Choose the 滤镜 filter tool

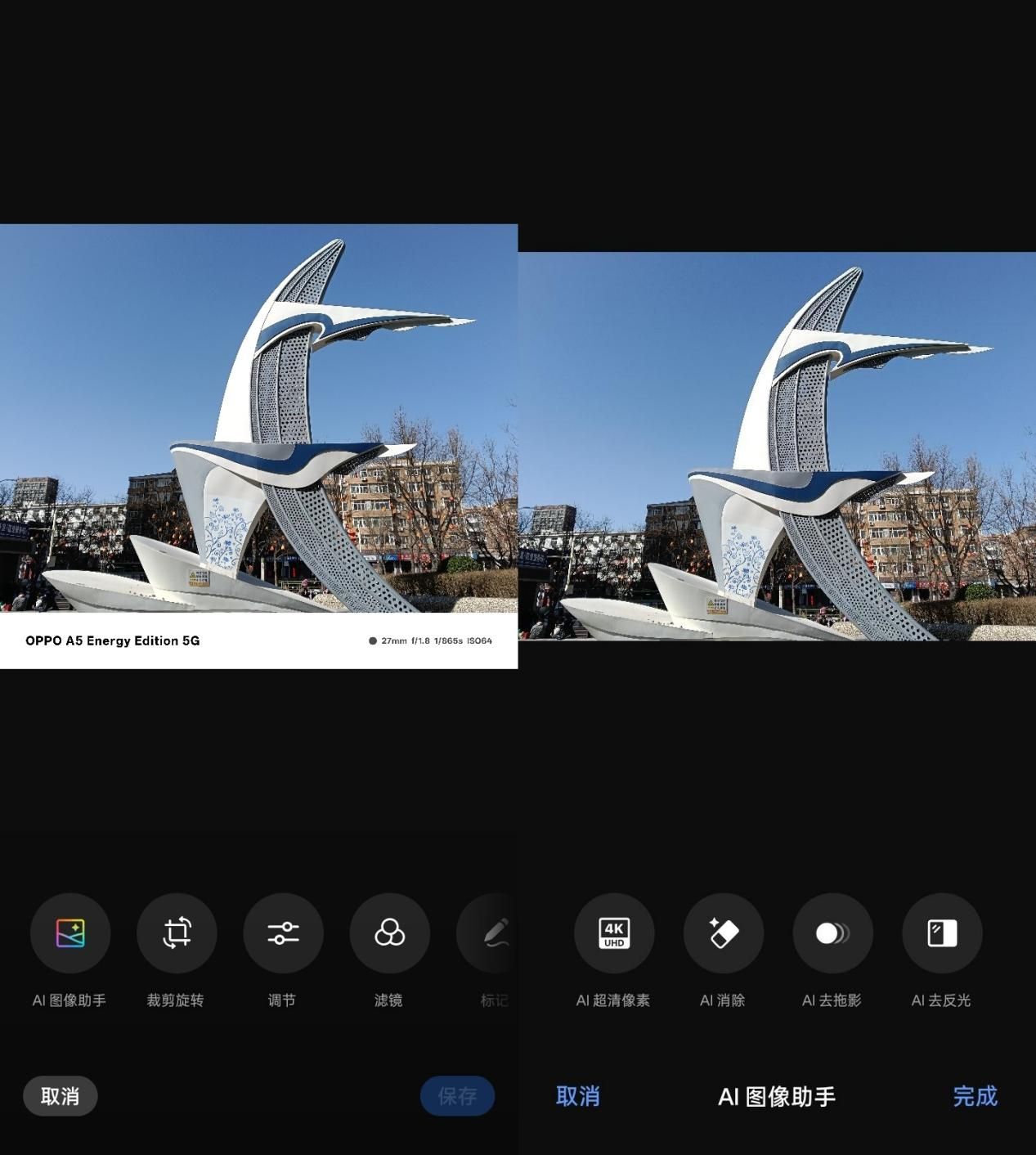tap(389, 933)
